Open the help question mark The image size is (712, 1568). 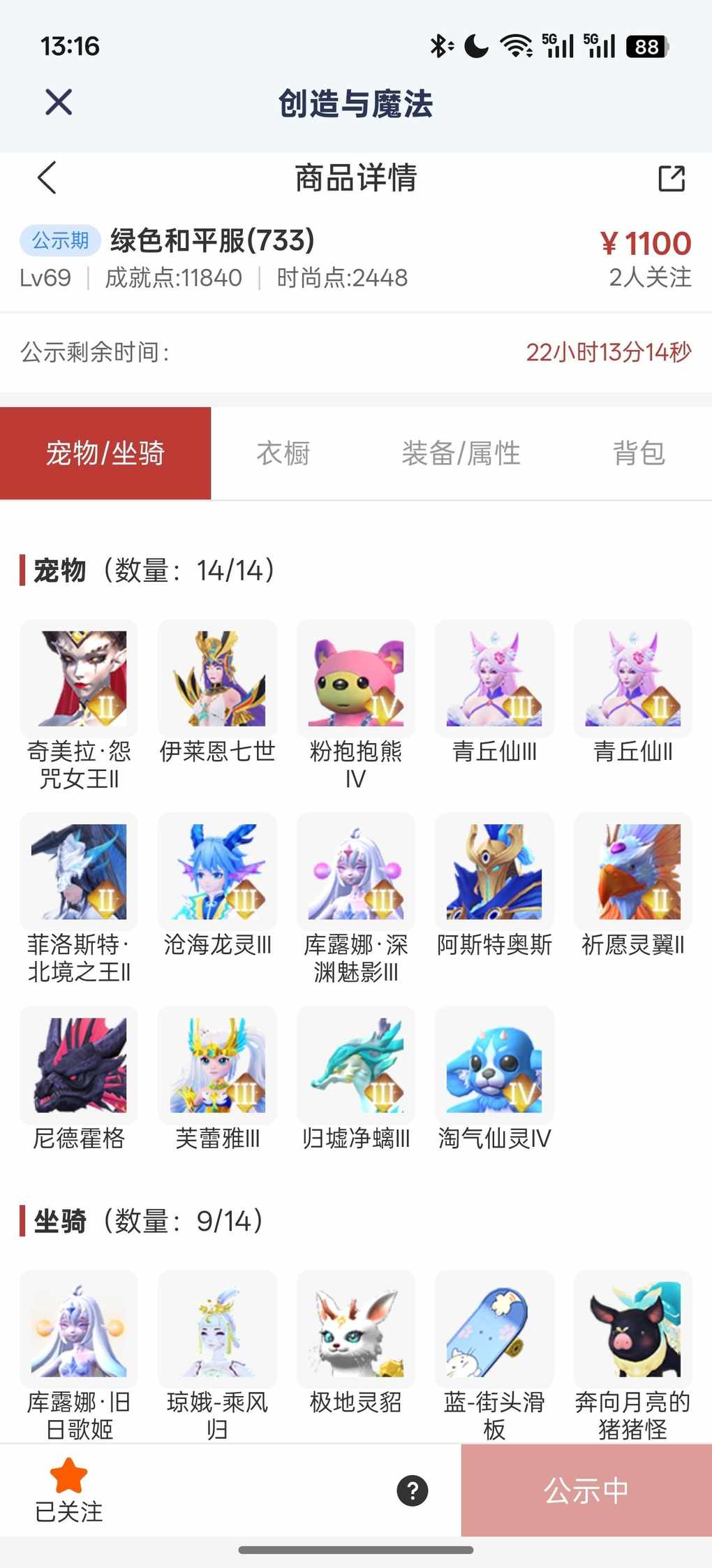413,1490
